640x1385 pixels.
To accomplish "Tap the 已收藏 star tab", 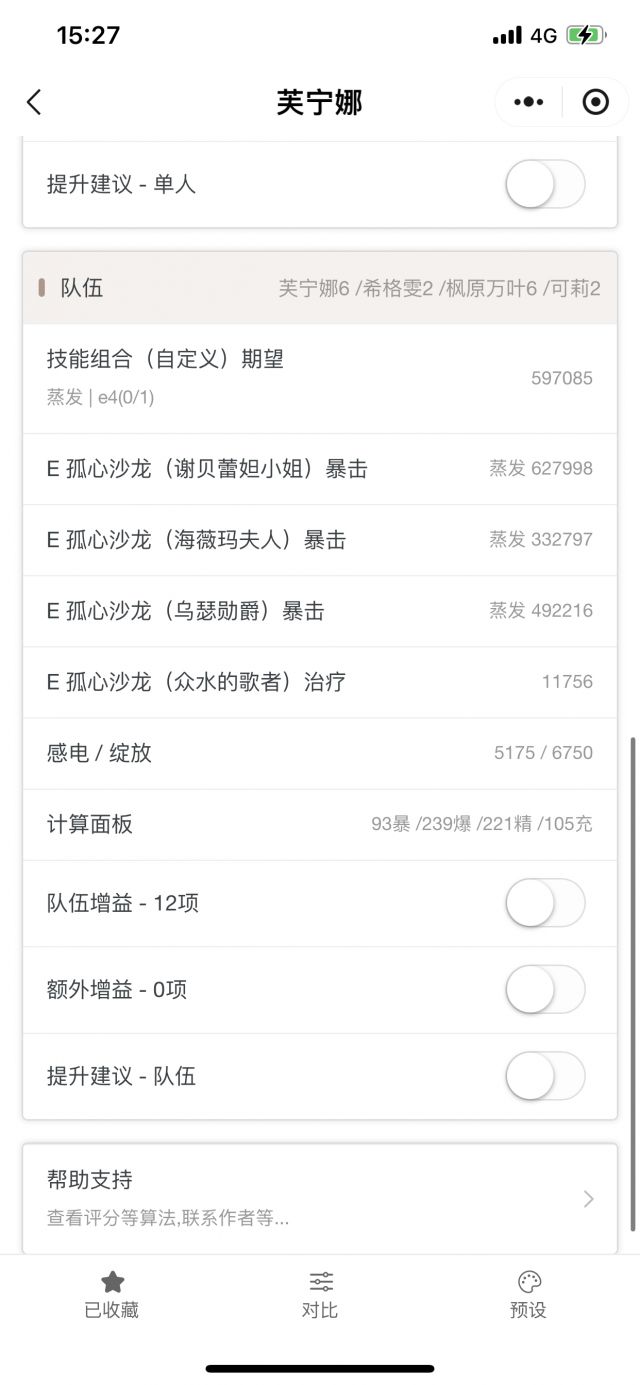I will (112, 1294).
